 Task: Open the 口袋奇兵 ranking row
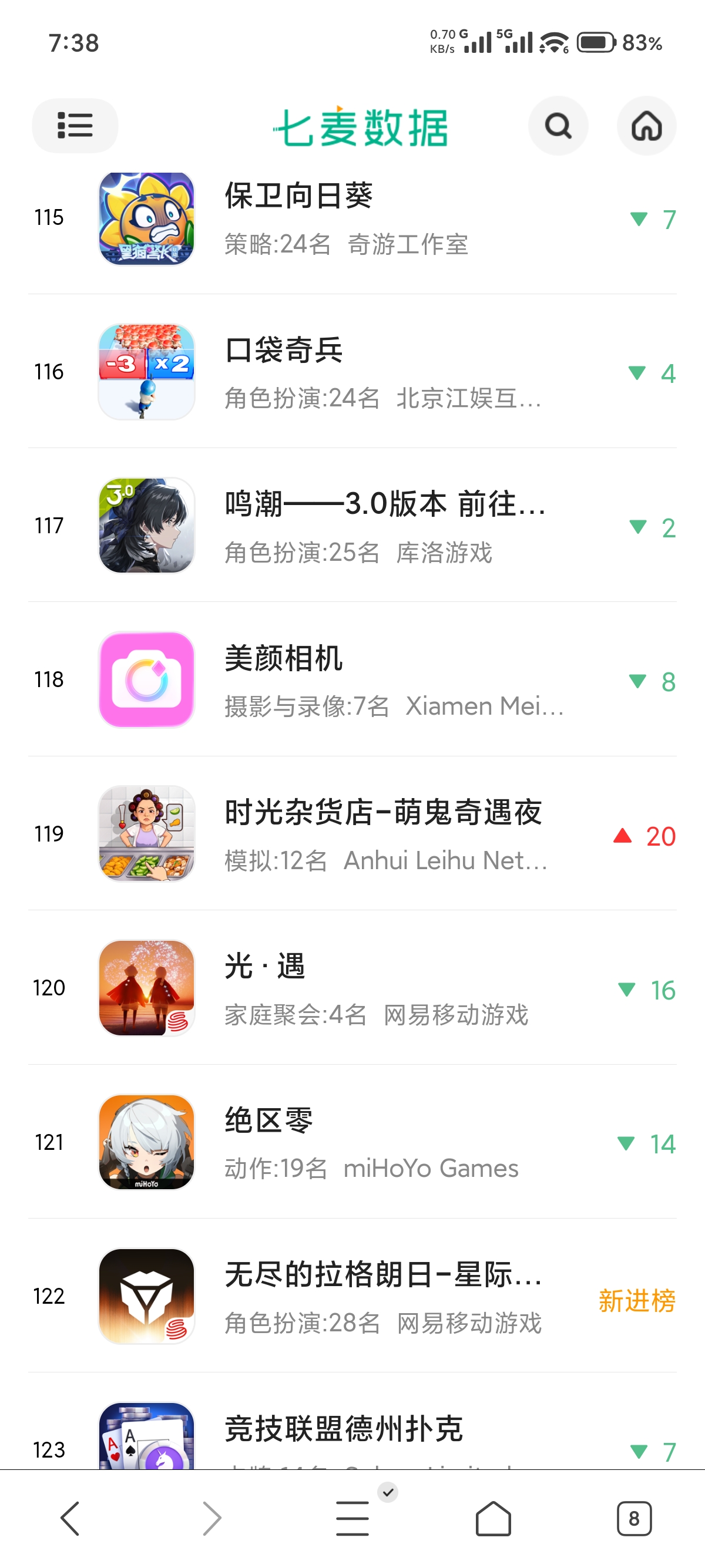coord(352,372)
